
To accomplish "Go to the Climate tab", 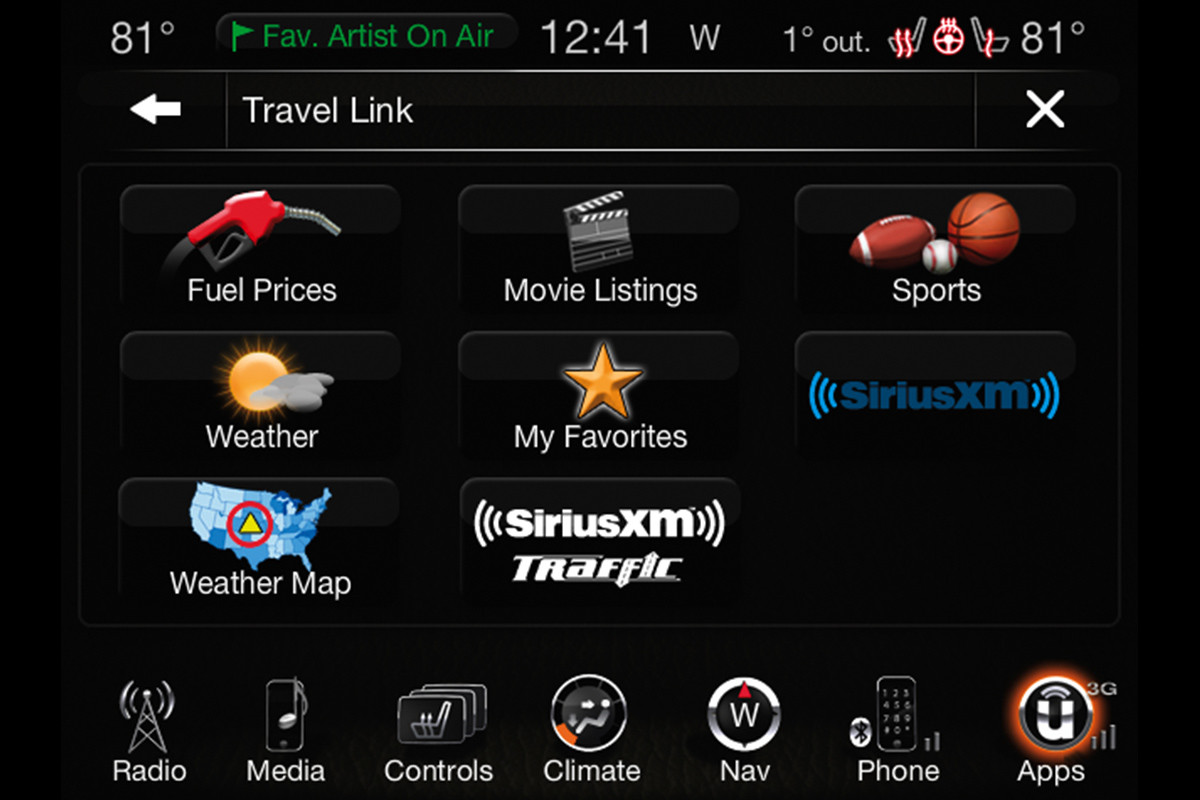I will click(591, 732).
